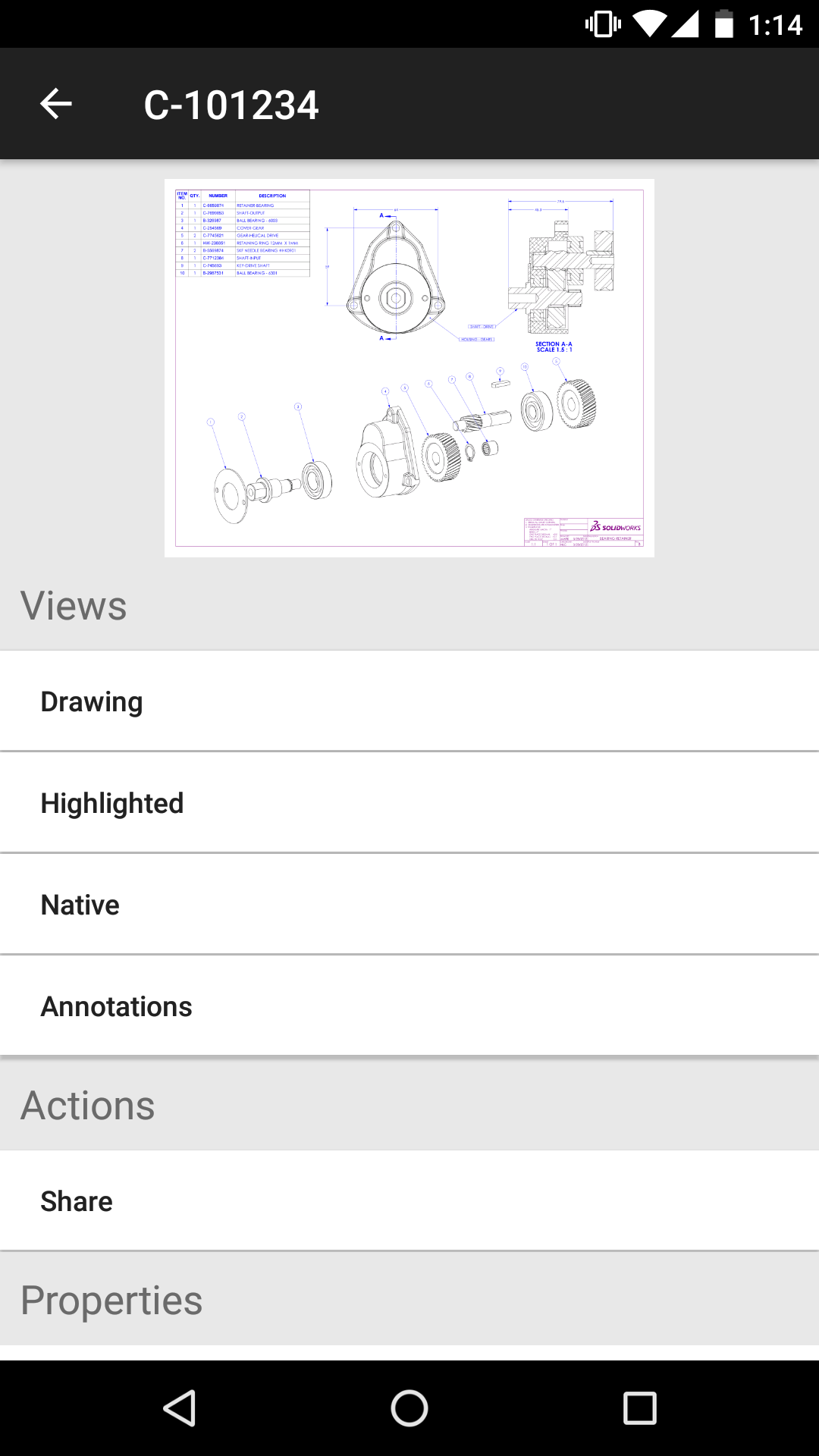Open recent apps from navigation bar
Screen dimensions: 819x1456
click(639, 1408)
